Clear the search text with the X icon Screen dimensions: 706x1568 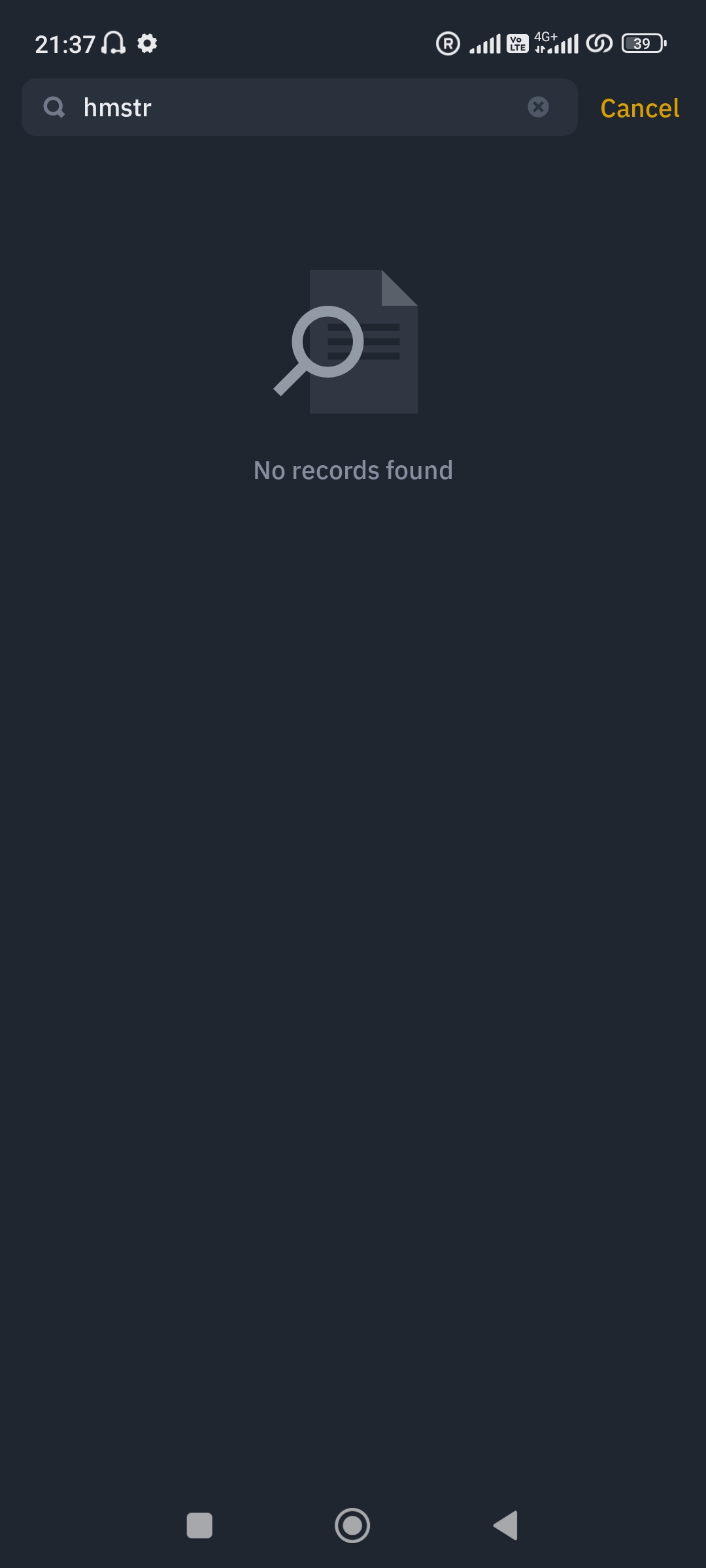(x=538, y=107)
